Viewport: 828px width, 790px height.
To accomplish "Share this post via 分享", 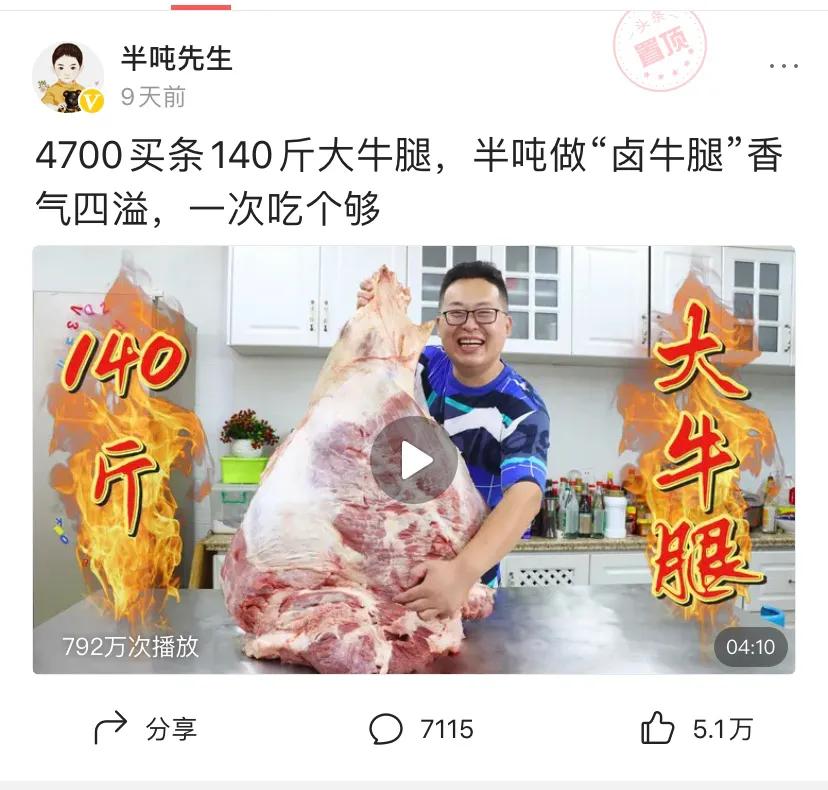I will (x=145, y=729).
